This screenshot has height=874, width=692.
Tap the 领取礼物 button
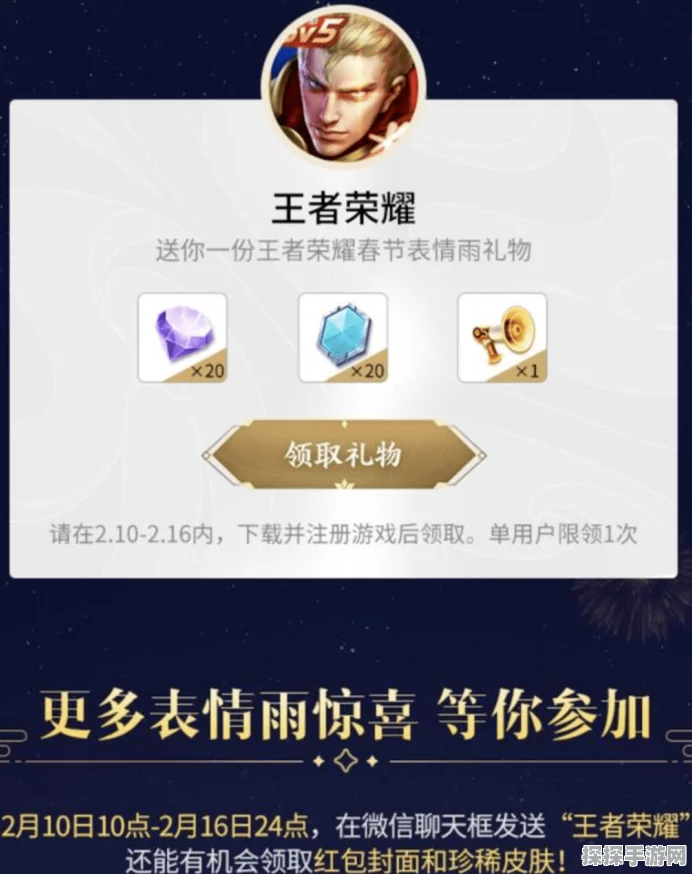(344, 456)
